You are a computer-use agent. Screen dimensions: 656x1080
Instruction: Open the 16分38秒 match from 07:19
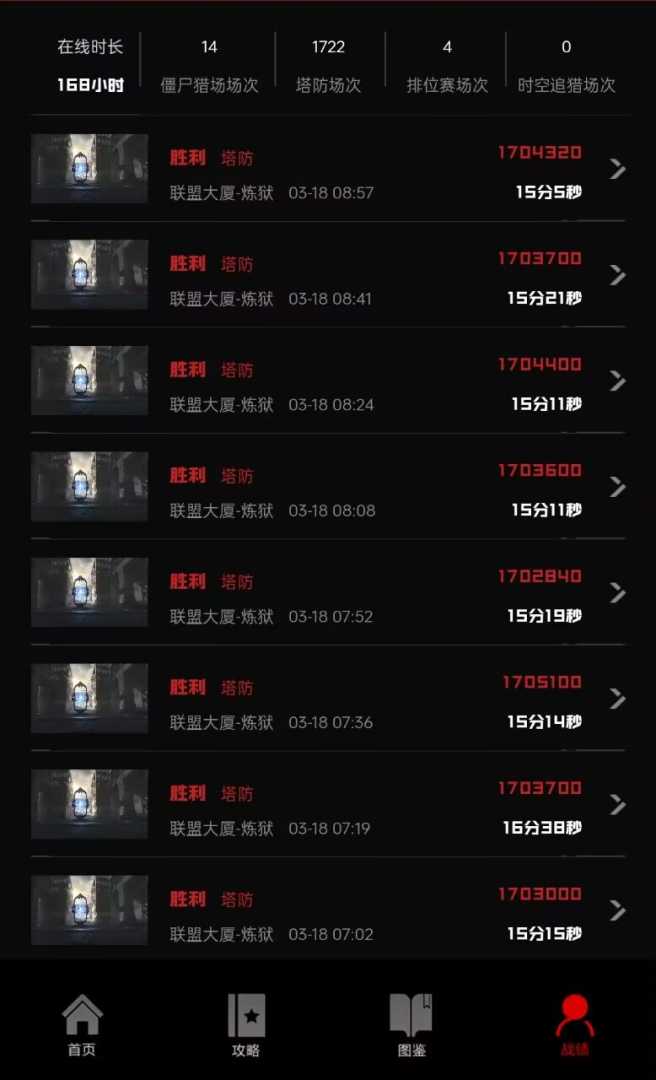coord(328,805)
